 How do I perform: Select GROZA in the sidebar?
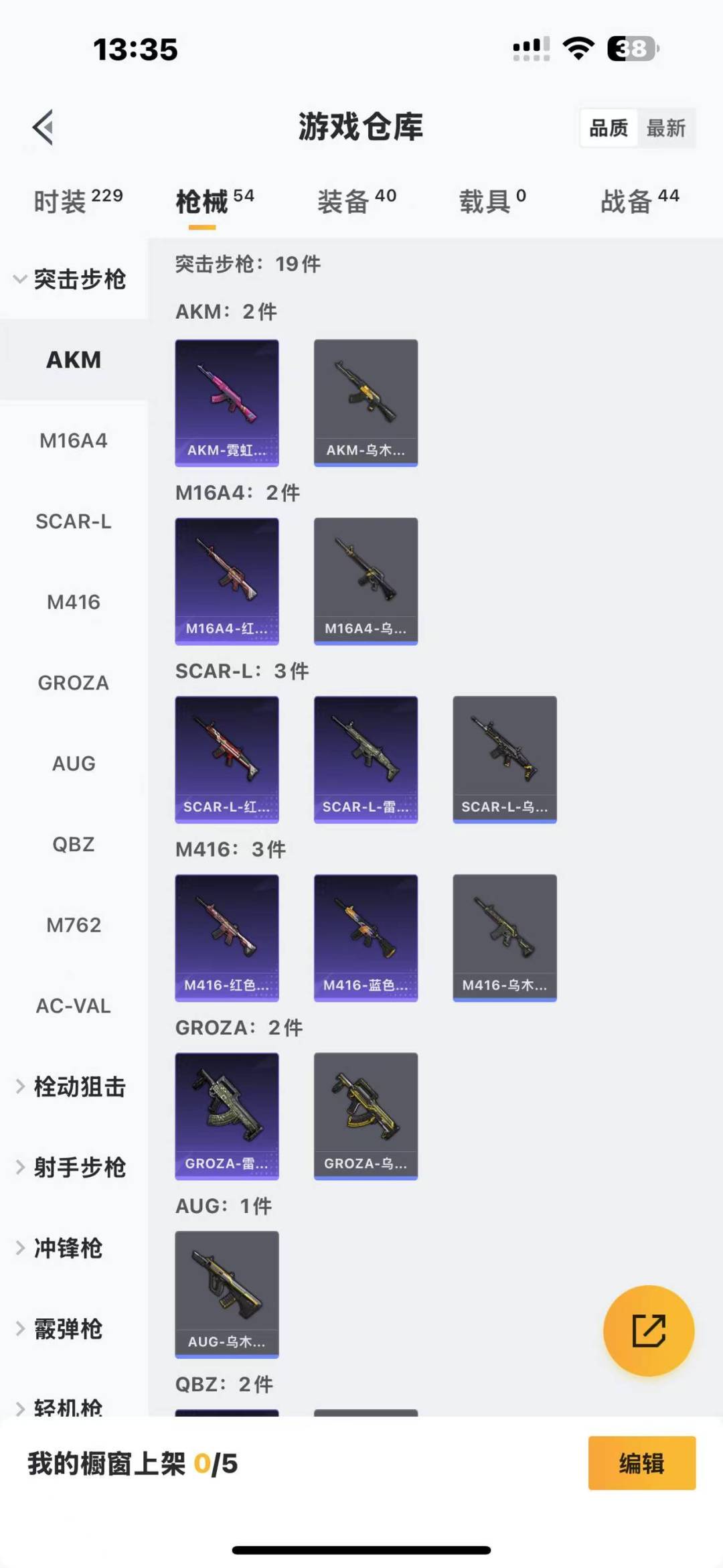74,683
